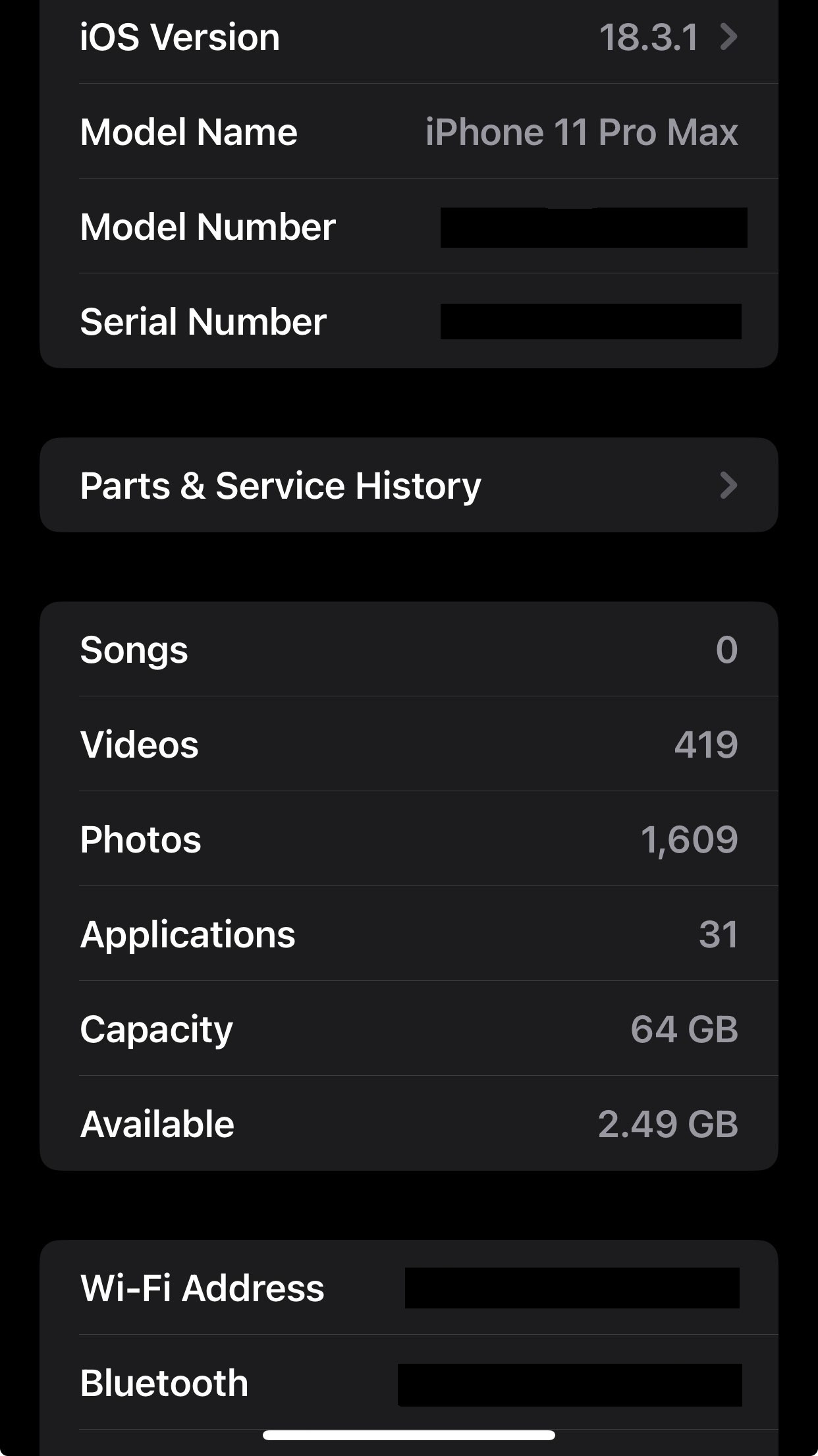This screenshot has height=1456, width=818.
Task: Select the Capacity row
Action: [x=408, y=1029]
